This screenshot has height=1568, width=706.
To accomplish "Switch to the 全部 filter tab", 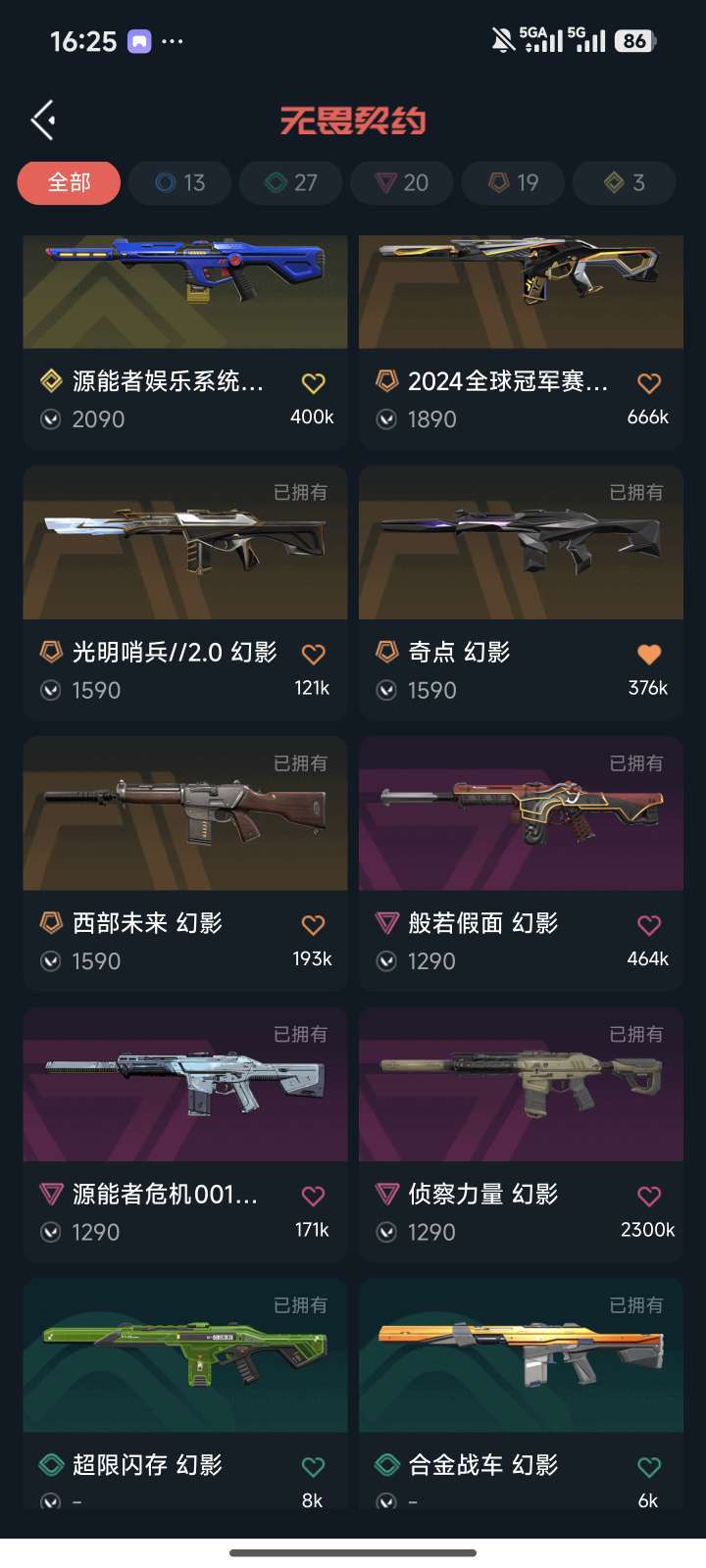I will [x=68, y=182].
